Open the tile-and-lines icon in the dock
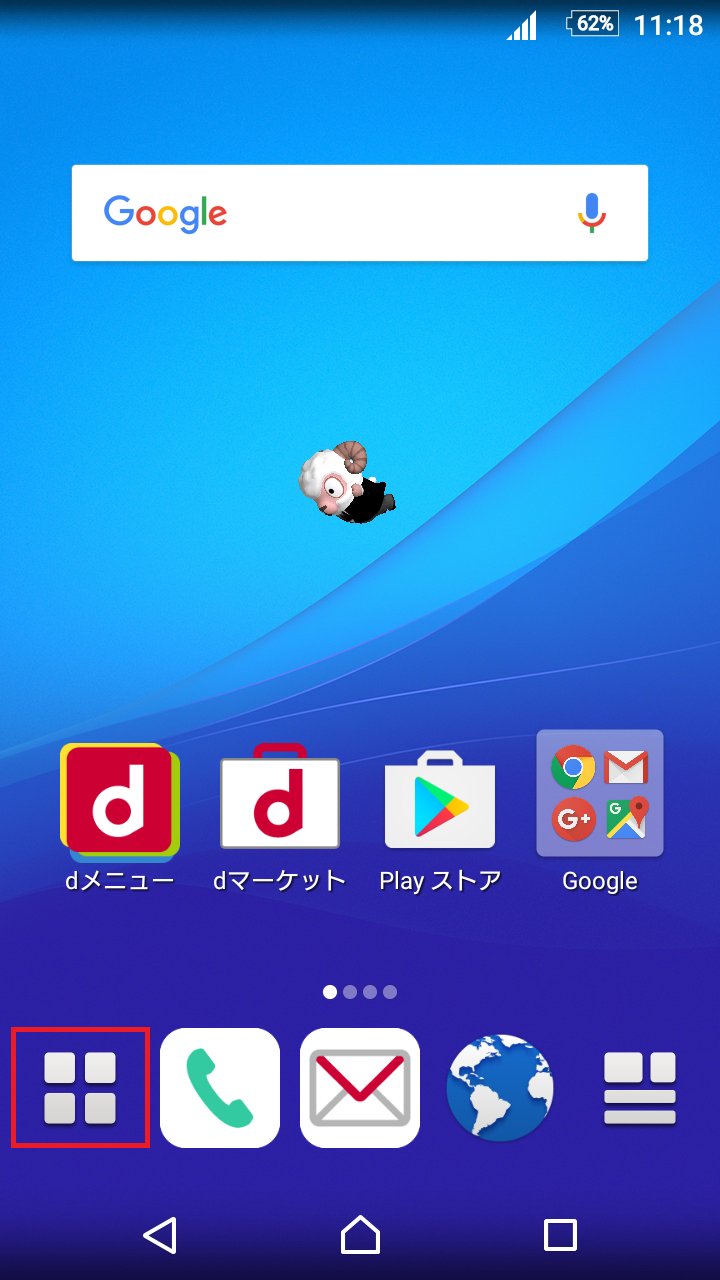This screenshot has width=720, height=1280. [640, 1088]
